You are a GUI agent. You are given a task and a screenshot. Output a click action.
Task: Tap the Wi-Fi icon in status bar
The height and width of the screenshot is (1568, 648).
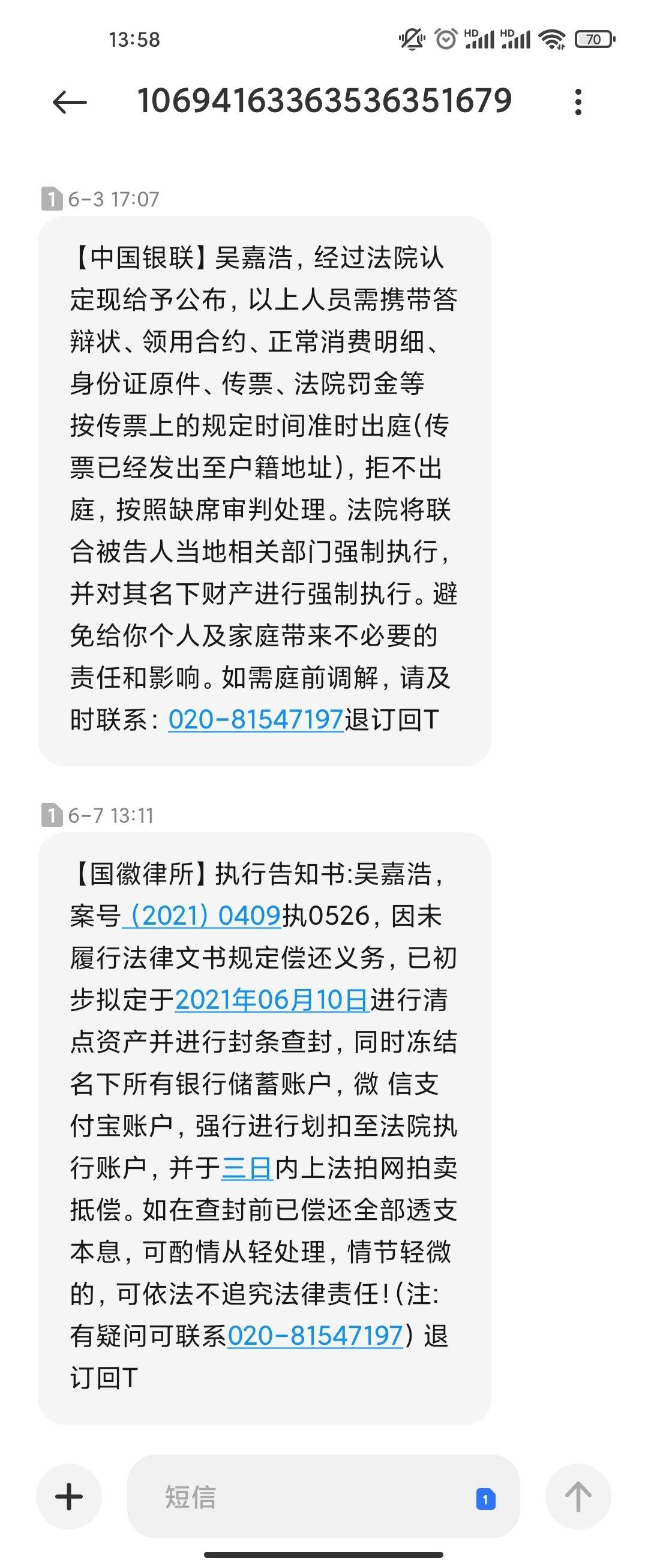coord(553,38)
